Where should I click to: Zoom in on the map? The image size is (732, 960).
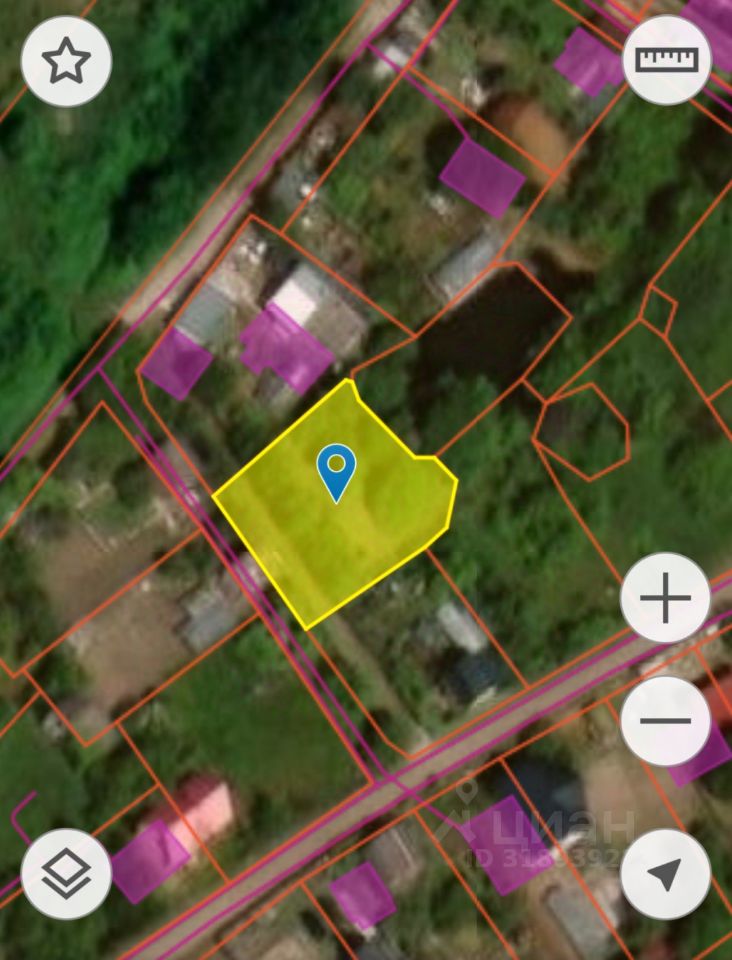click(x=666, y=599)
